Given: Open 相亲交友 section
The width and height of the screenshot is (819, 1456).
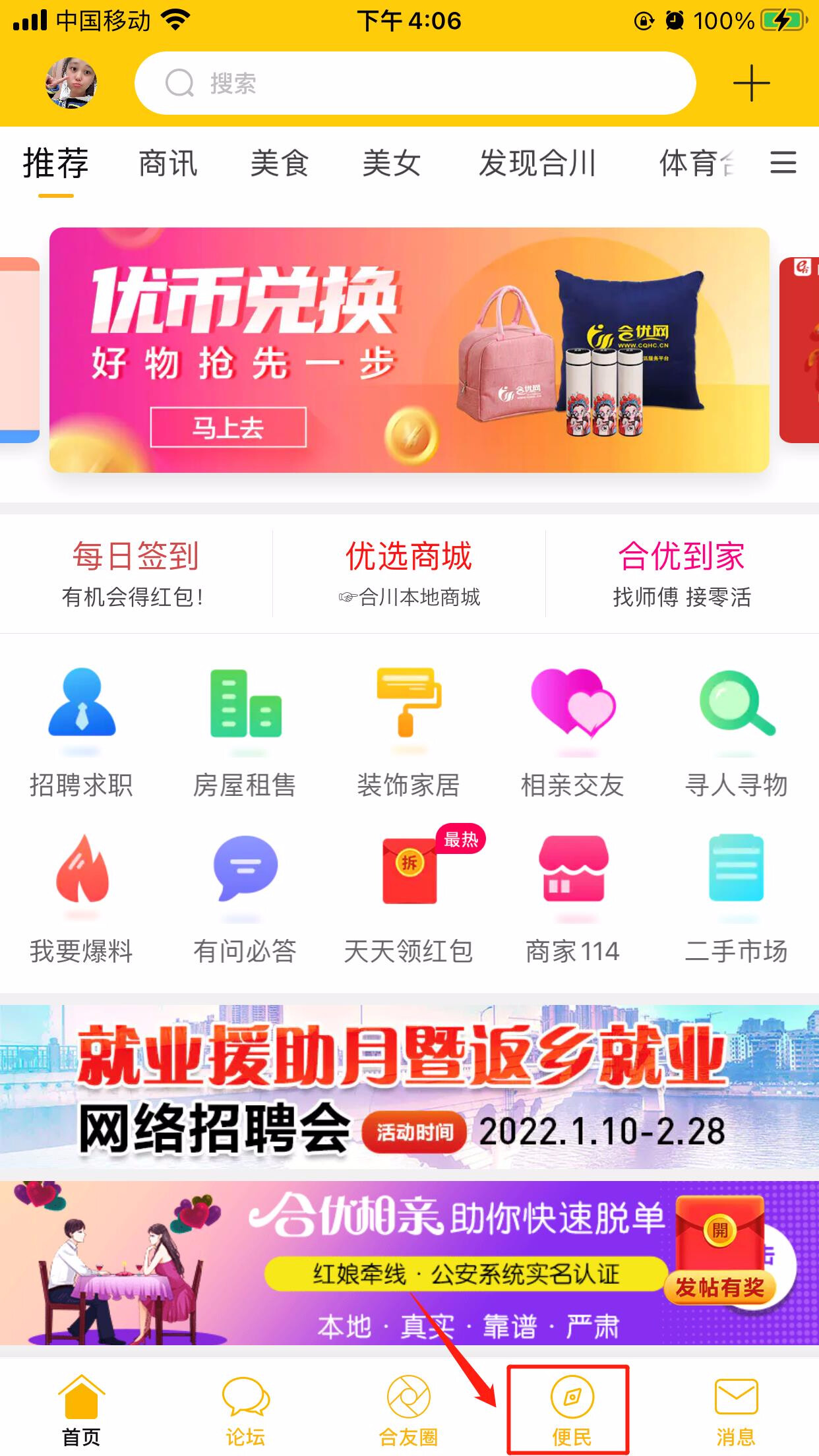Looking at the screenshot, I should tap(572, 732).
